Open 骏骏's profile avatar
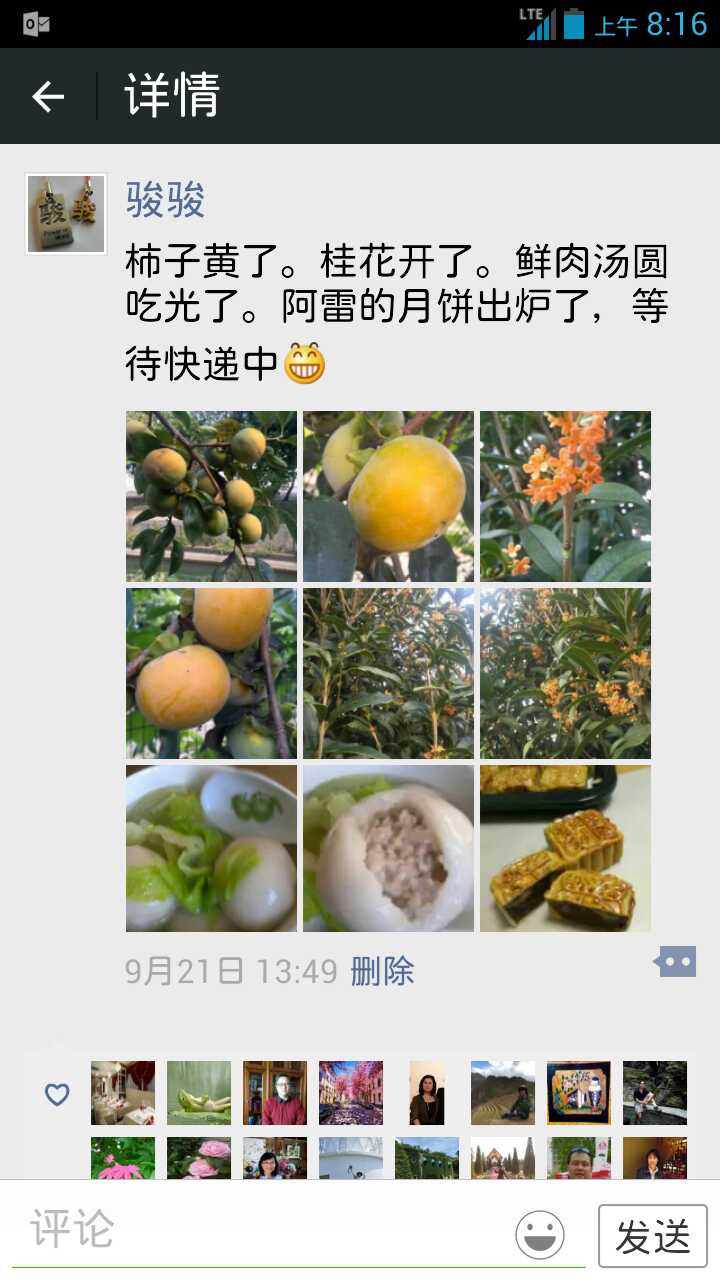This screenshot has height=1280, width=720. click(66, 213)
